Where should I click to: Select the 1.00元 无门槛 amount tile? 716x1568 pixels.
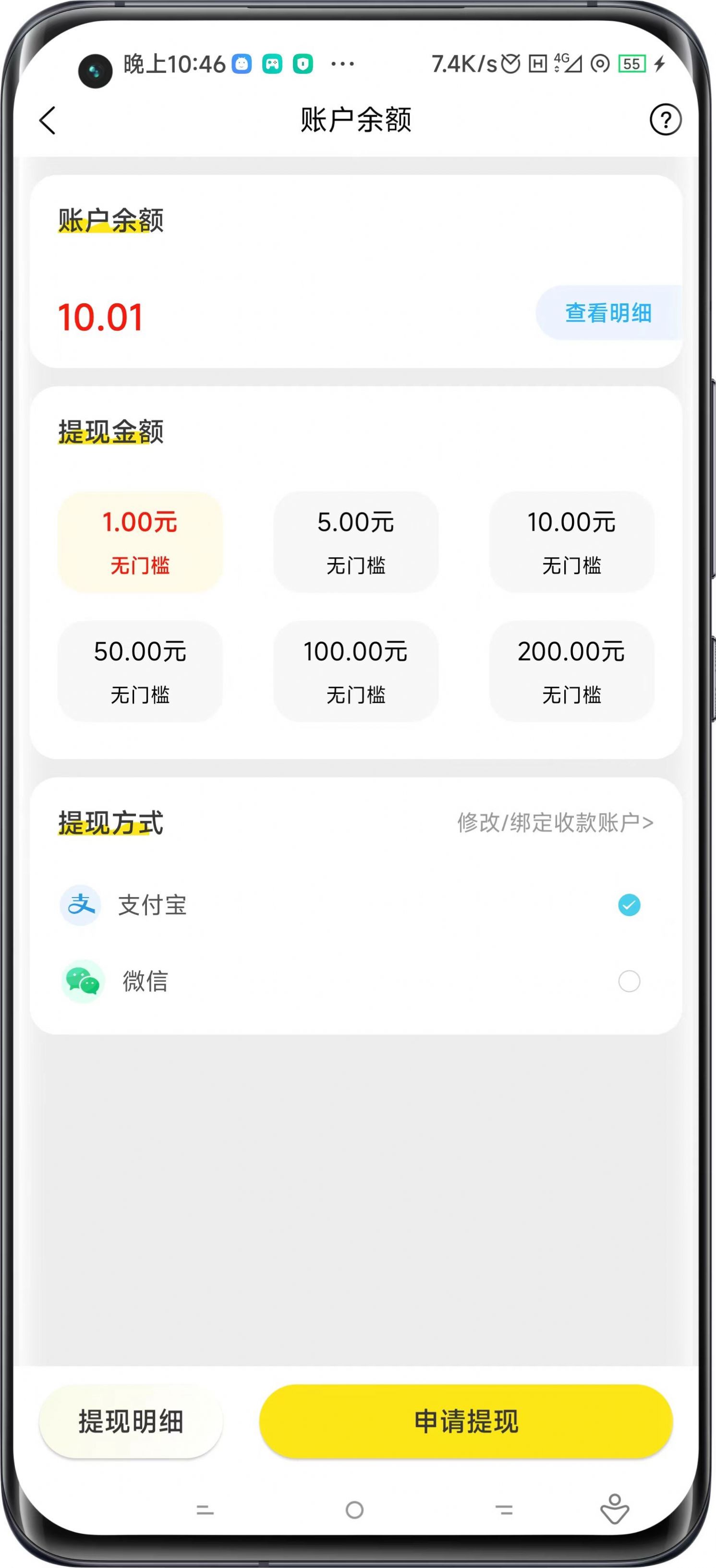(139, 543)
